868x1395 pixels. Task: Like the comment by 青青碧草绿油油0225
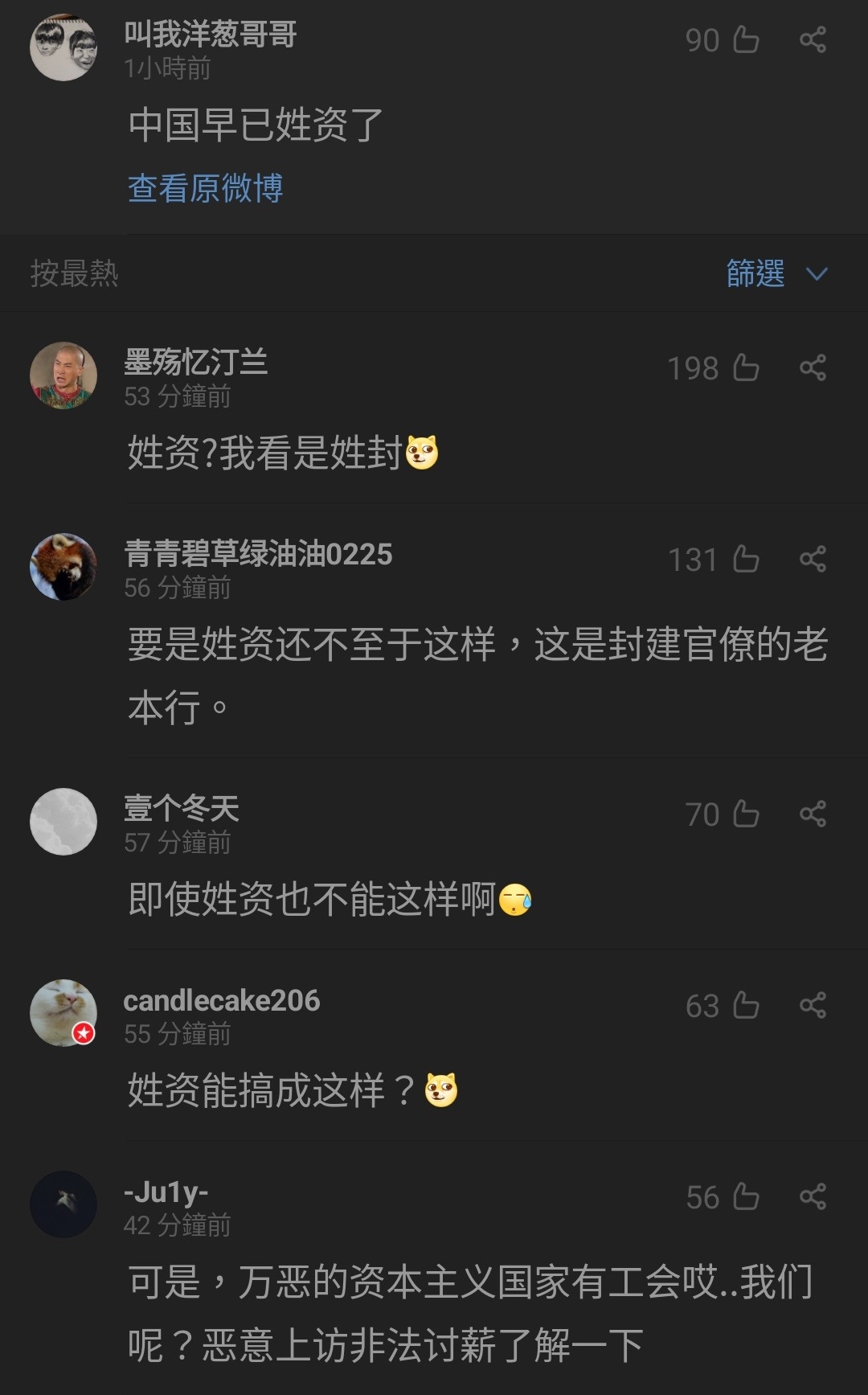(747, 559)
